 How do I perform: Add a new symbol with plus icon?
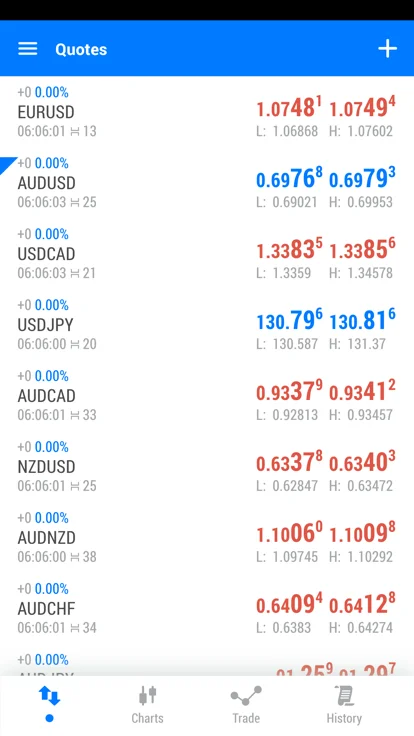coord(387,48)
